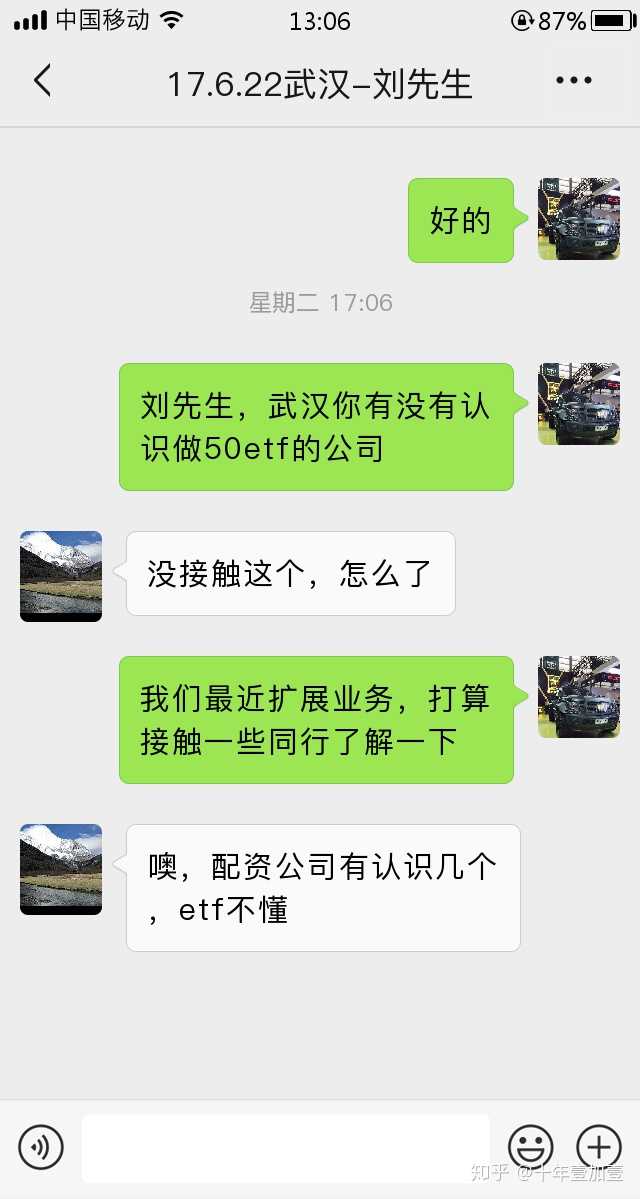Open contact avatar next to the etf不懂 reply
This screenshot has height=1199, width=640.
coord(61,869)
